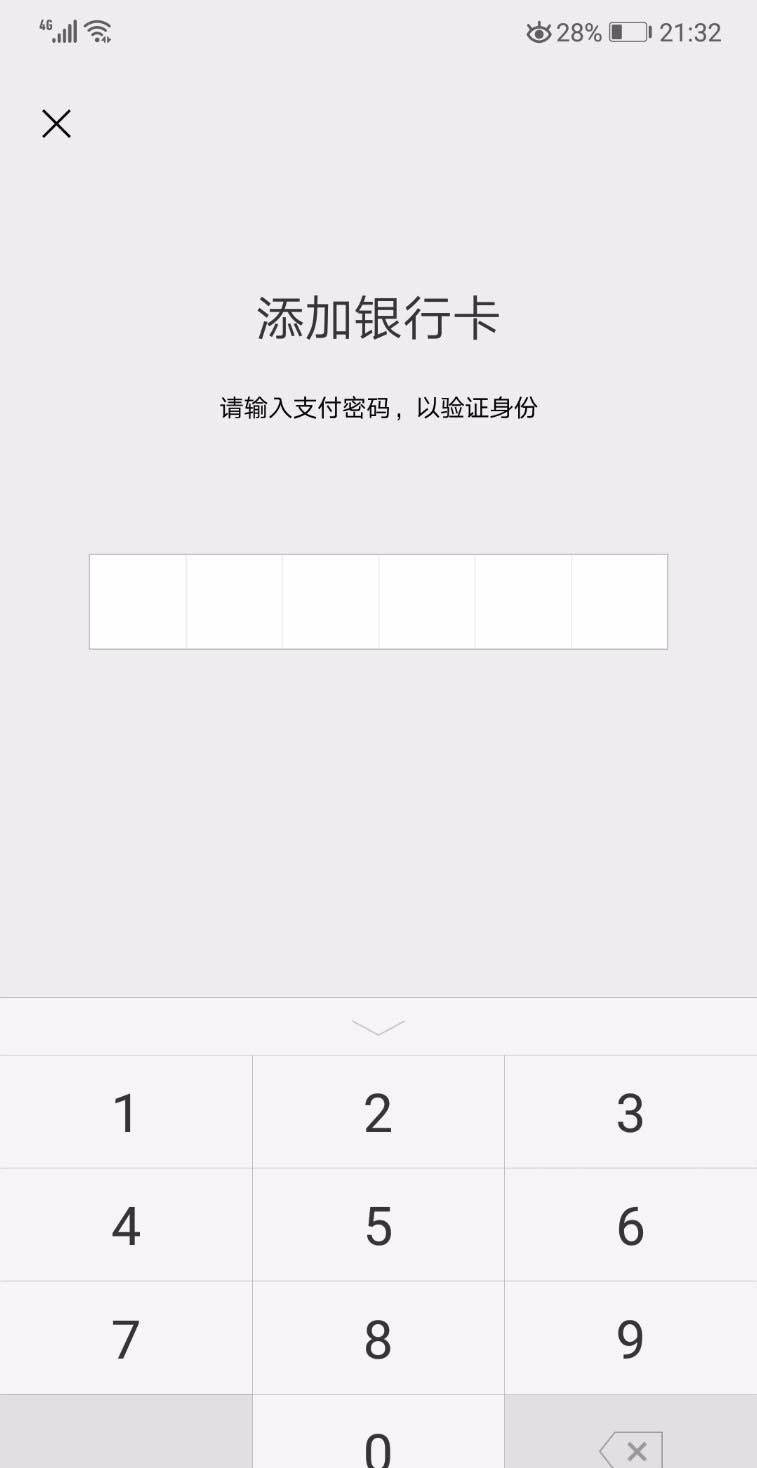Tap the number 0 key

[x=378, y=1440]
